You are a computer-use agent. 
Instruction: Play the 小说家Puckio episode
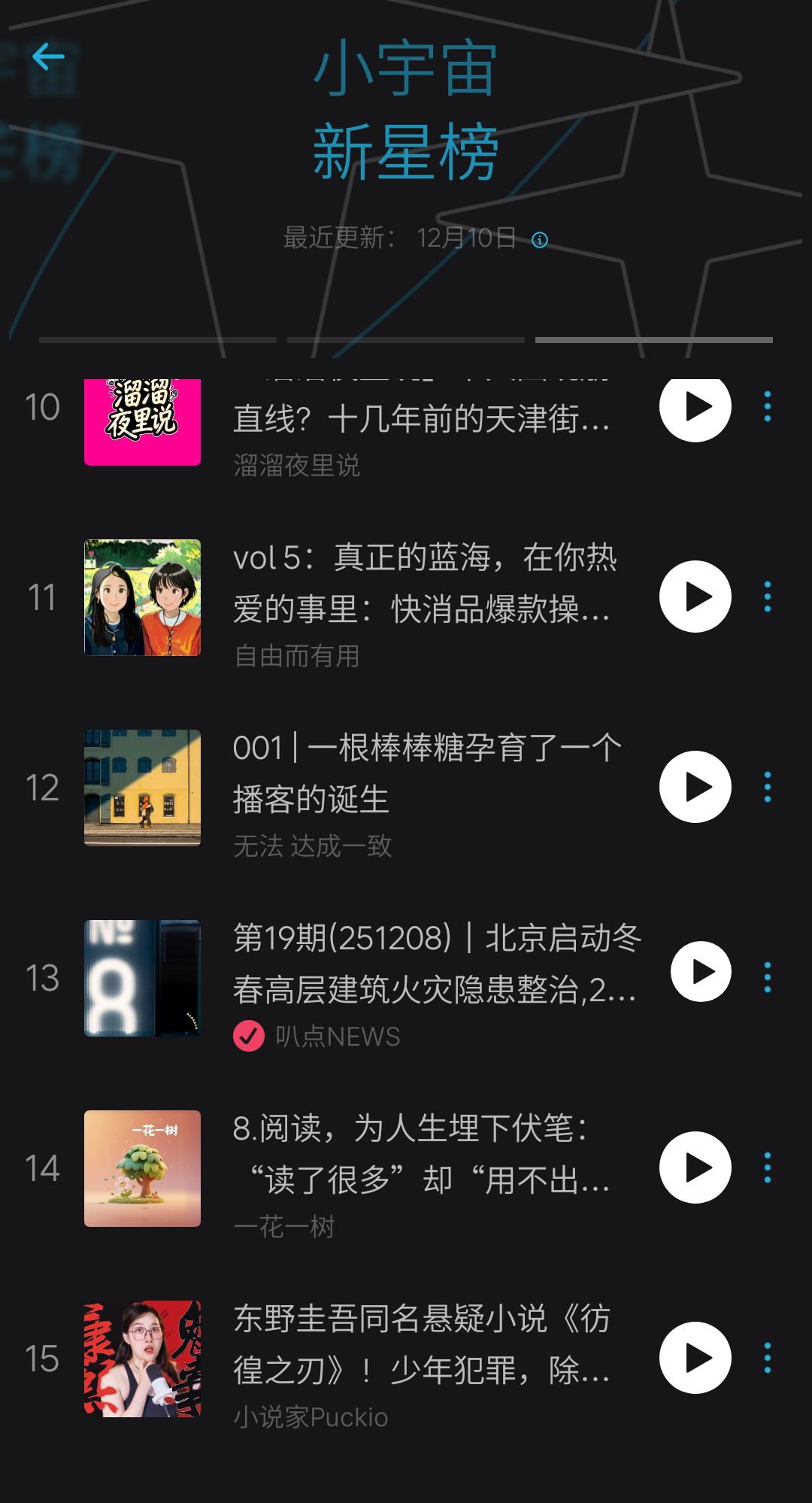click(695, 1358)
